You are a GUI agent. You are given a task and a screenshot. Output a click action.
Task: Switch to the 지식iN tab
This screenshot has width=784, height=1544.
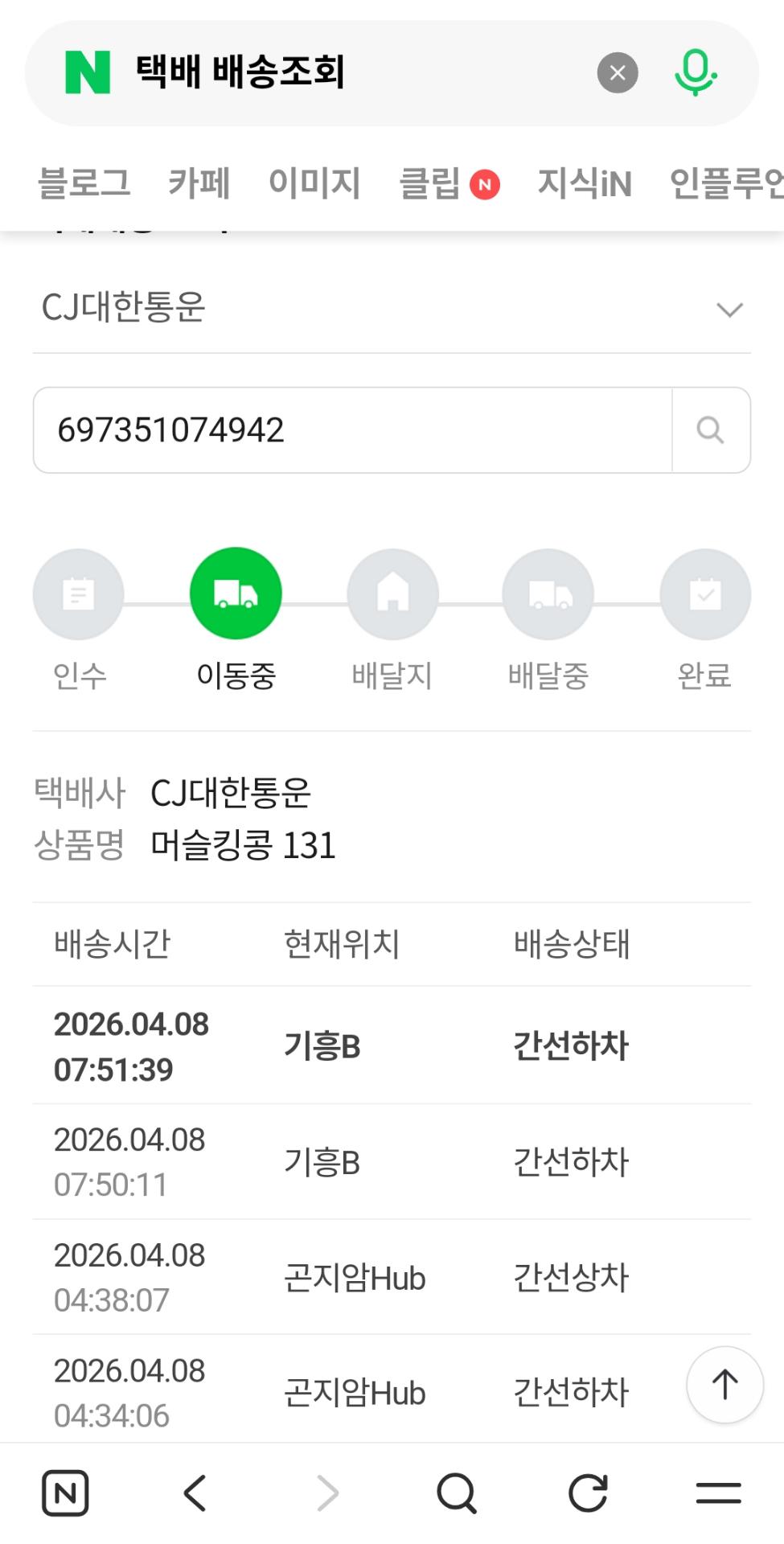(x=585, y=183)
